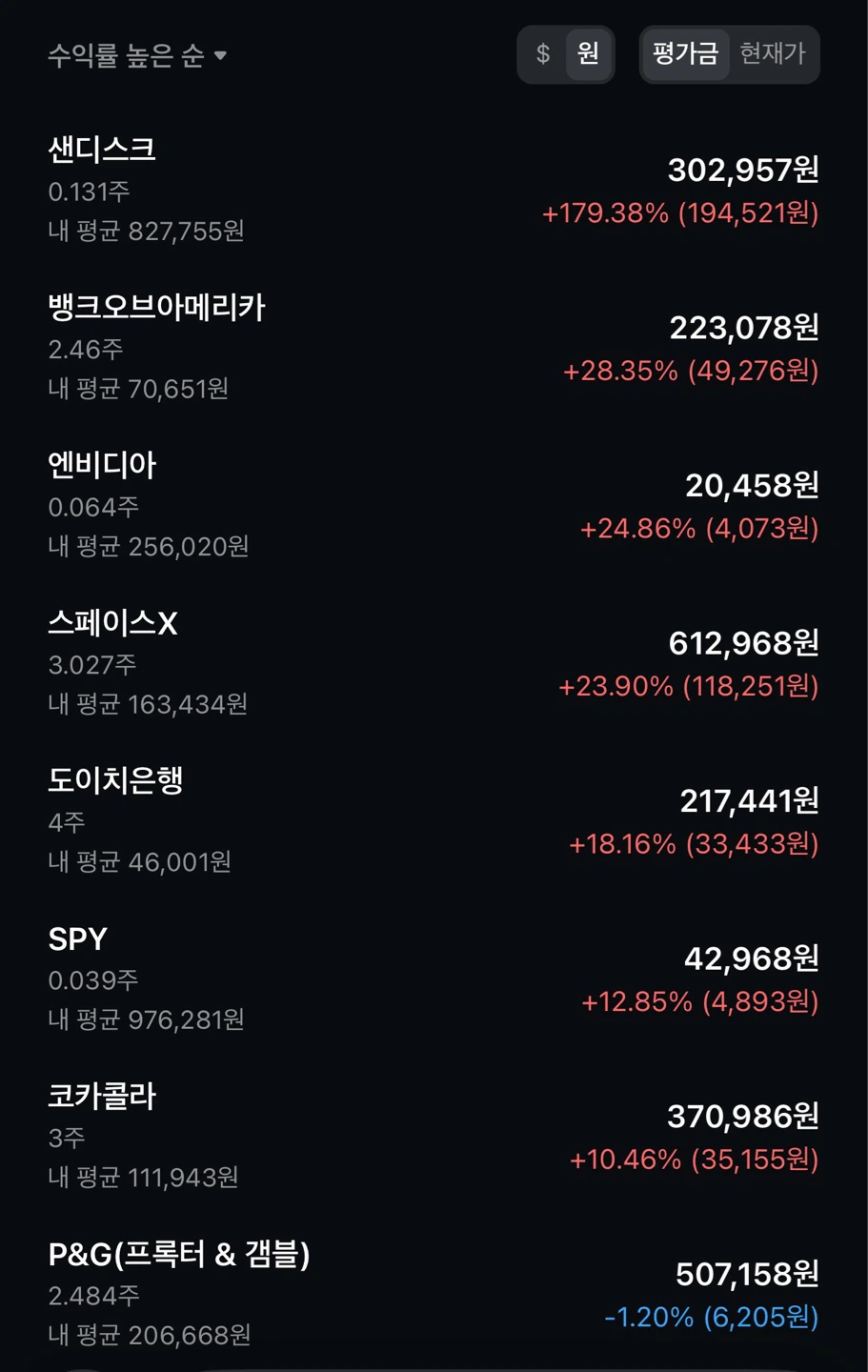Image resolution: width=868 pixels, height=1372 pixels.
Task: Open the 엔비디아 stock row
Action: pyautogui.click(x=434, y=506)
